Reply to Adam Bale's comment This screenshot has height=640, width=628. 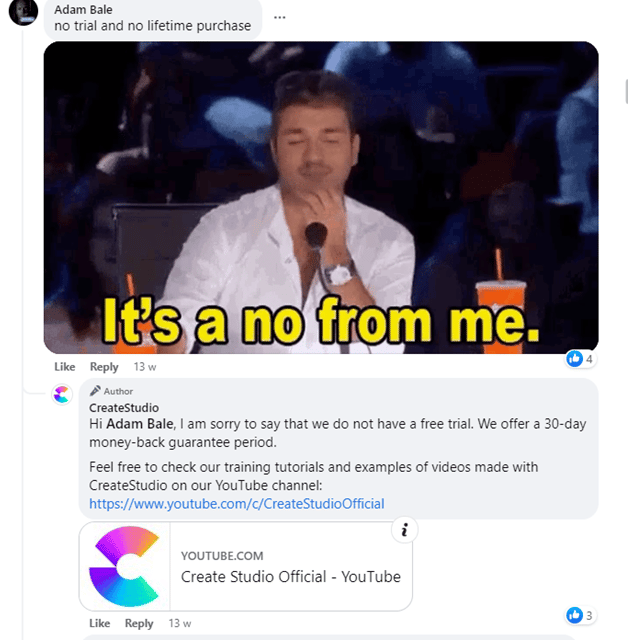(x=104, y=367)
